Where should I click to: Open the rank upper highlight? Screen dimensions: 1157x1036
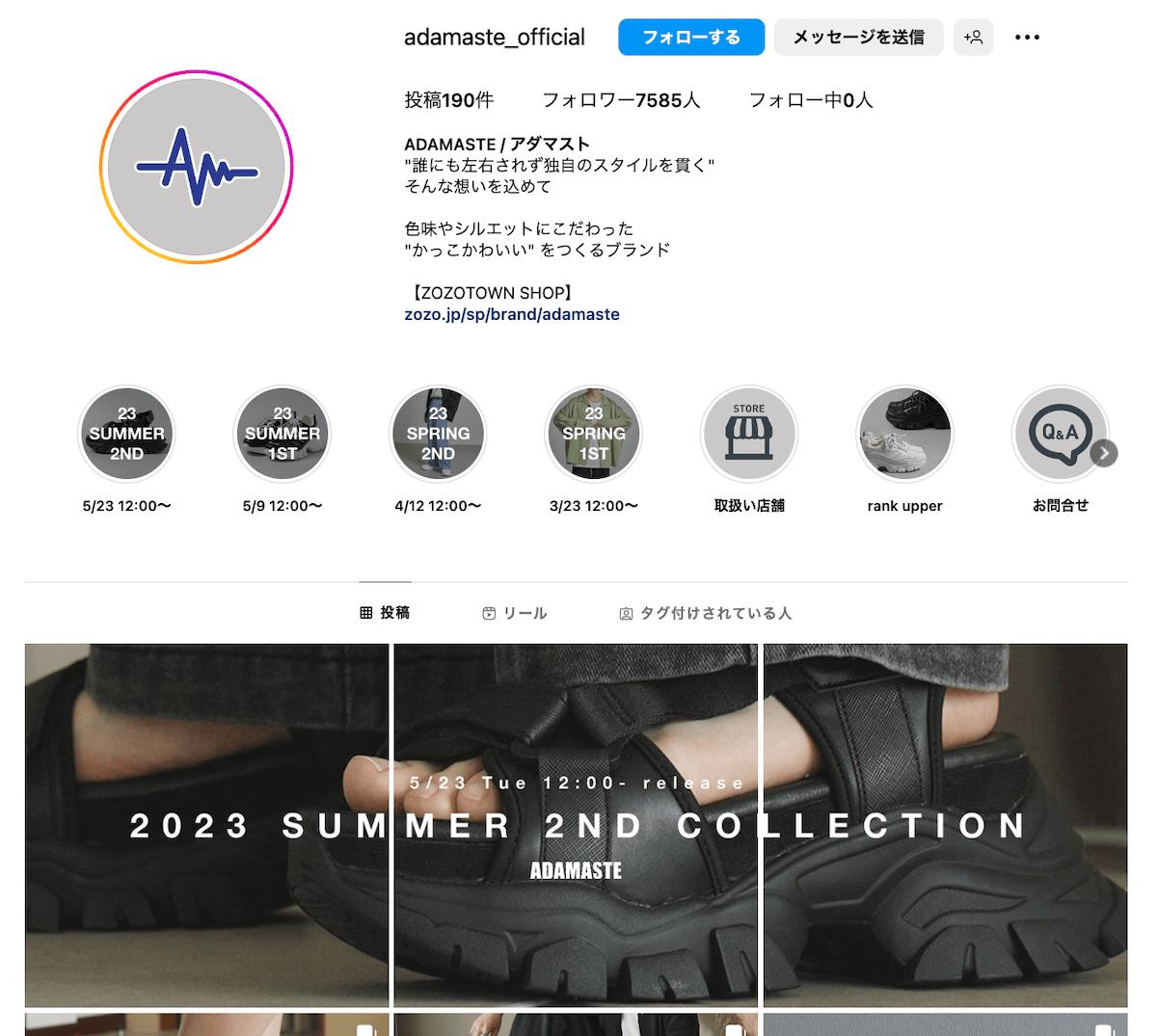tap(904, 435)
